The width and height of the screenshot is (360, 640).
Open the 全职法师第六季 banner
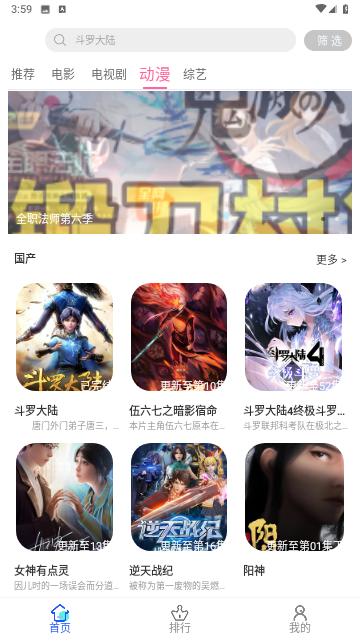pyautogui.click(x=180, y=162)
